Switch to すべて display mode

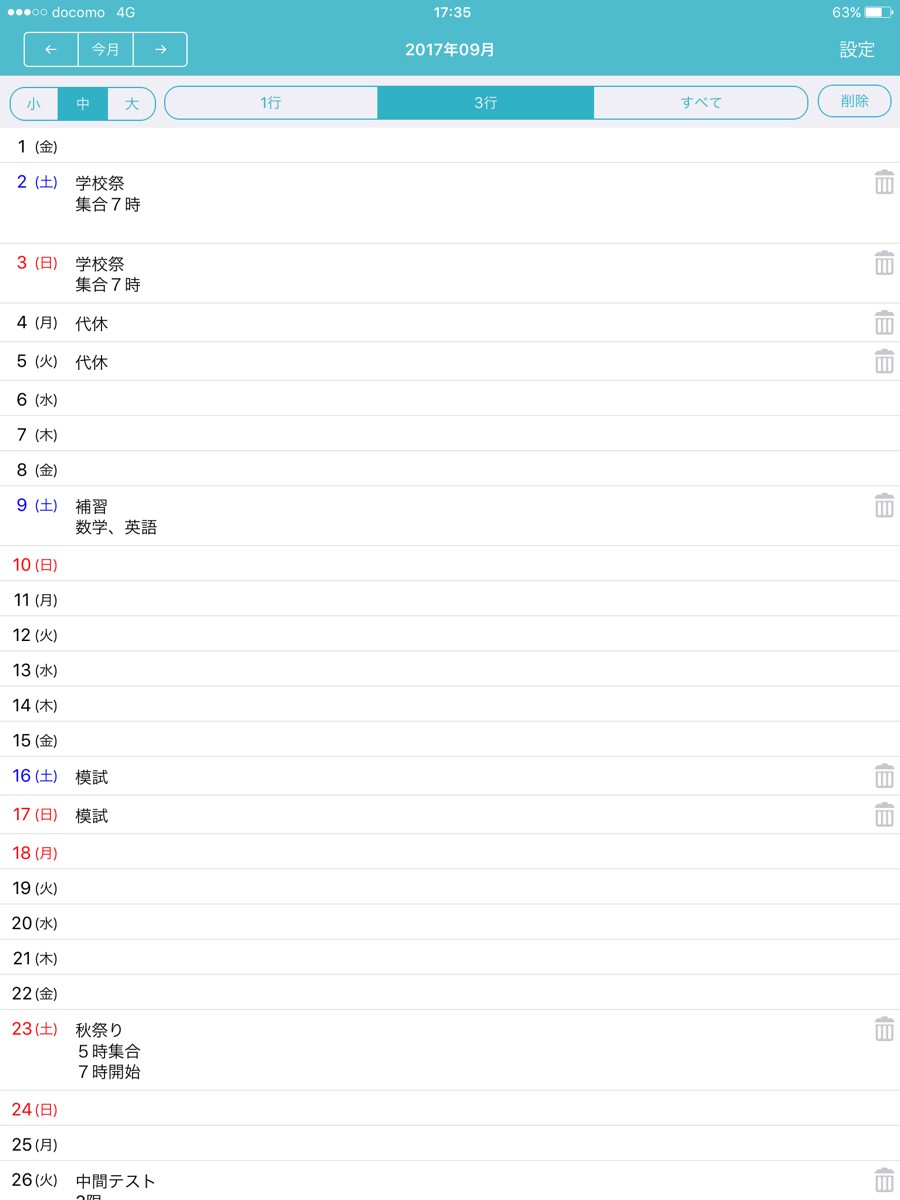(700, 103)
